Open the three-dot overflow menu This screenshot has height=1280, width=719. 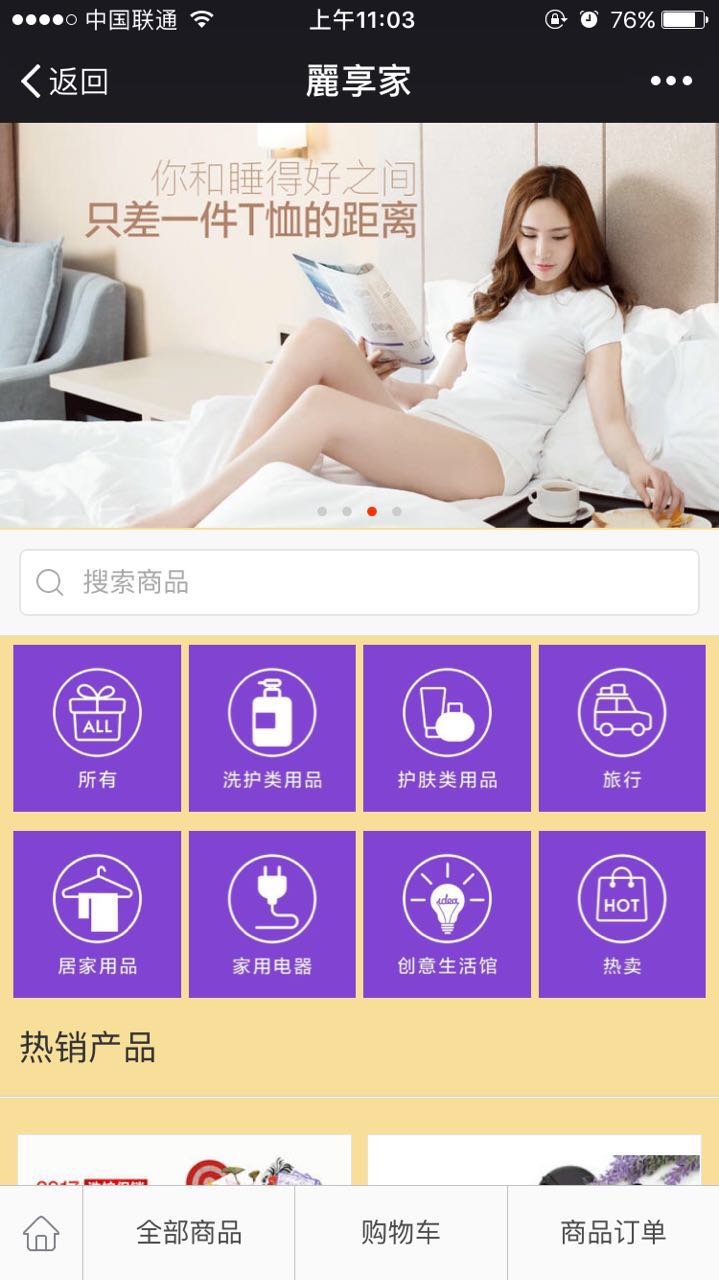pos(670,82)
